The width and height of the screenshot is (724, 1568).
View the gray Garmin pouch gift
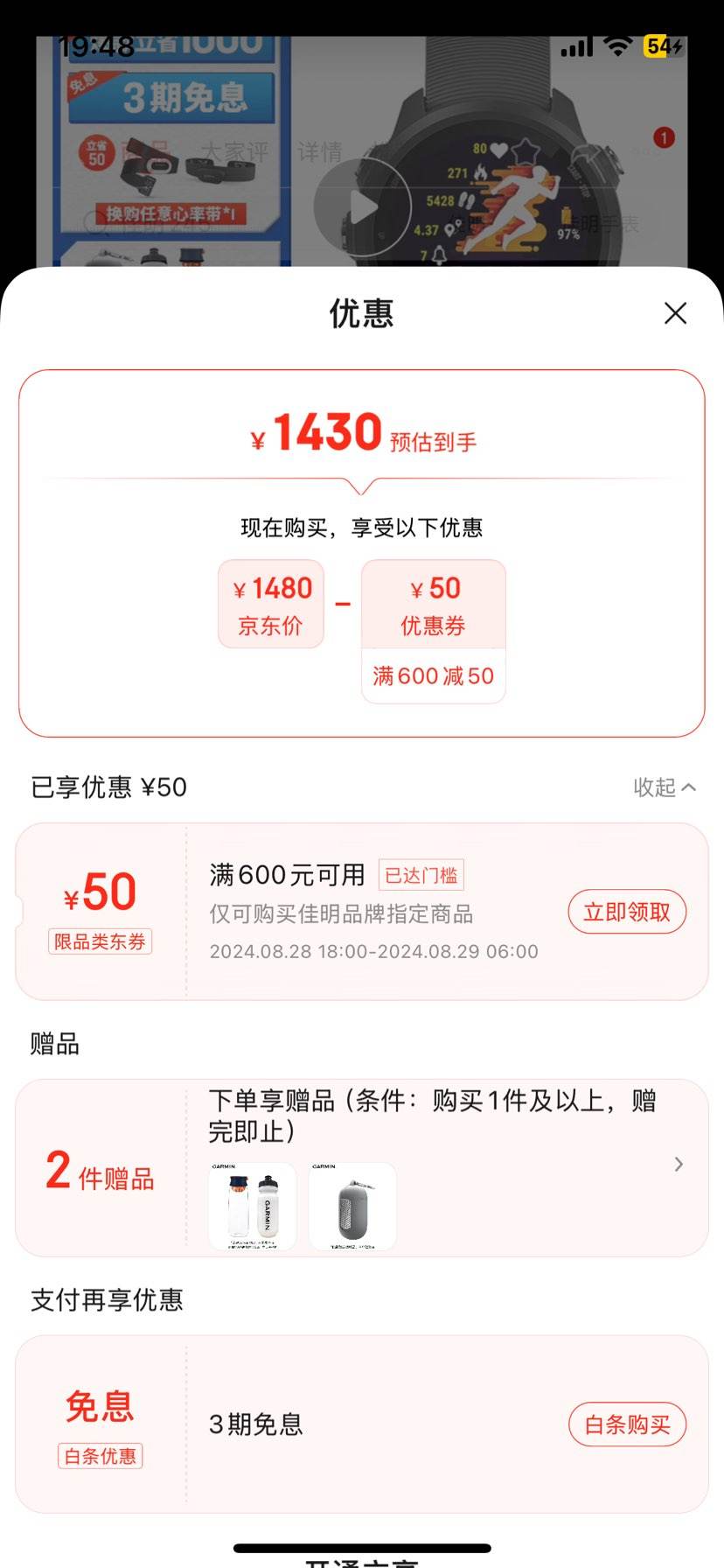click(x=352, y=1206)
